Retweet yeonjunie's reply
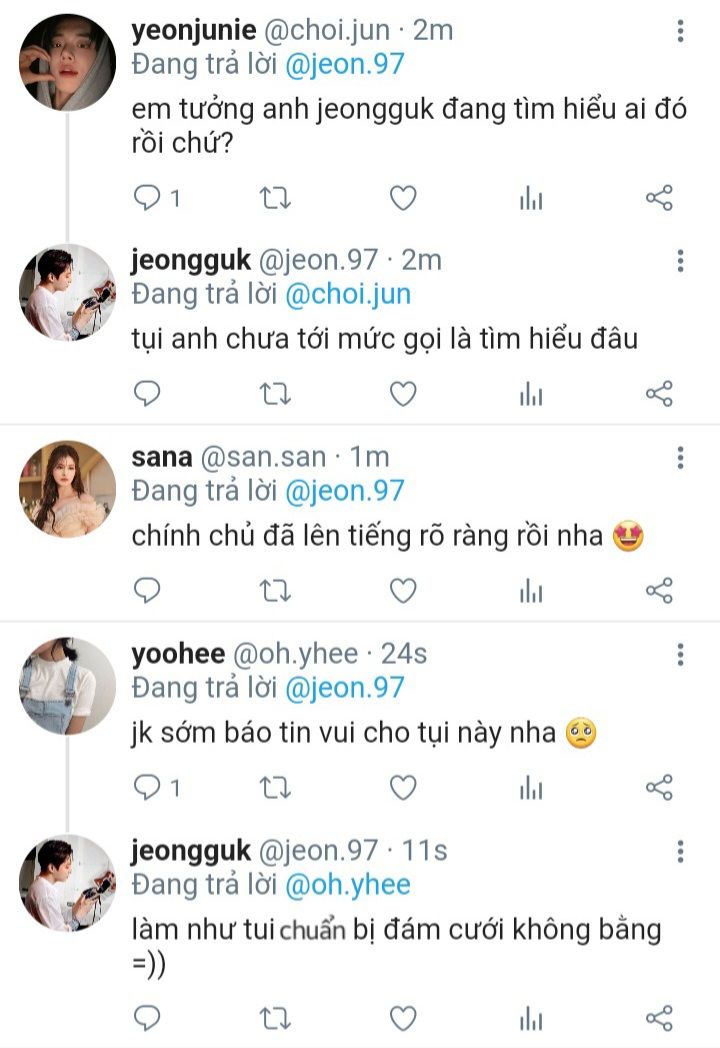This screenshot has height=1048, width=720. click(x=274, y=198)
